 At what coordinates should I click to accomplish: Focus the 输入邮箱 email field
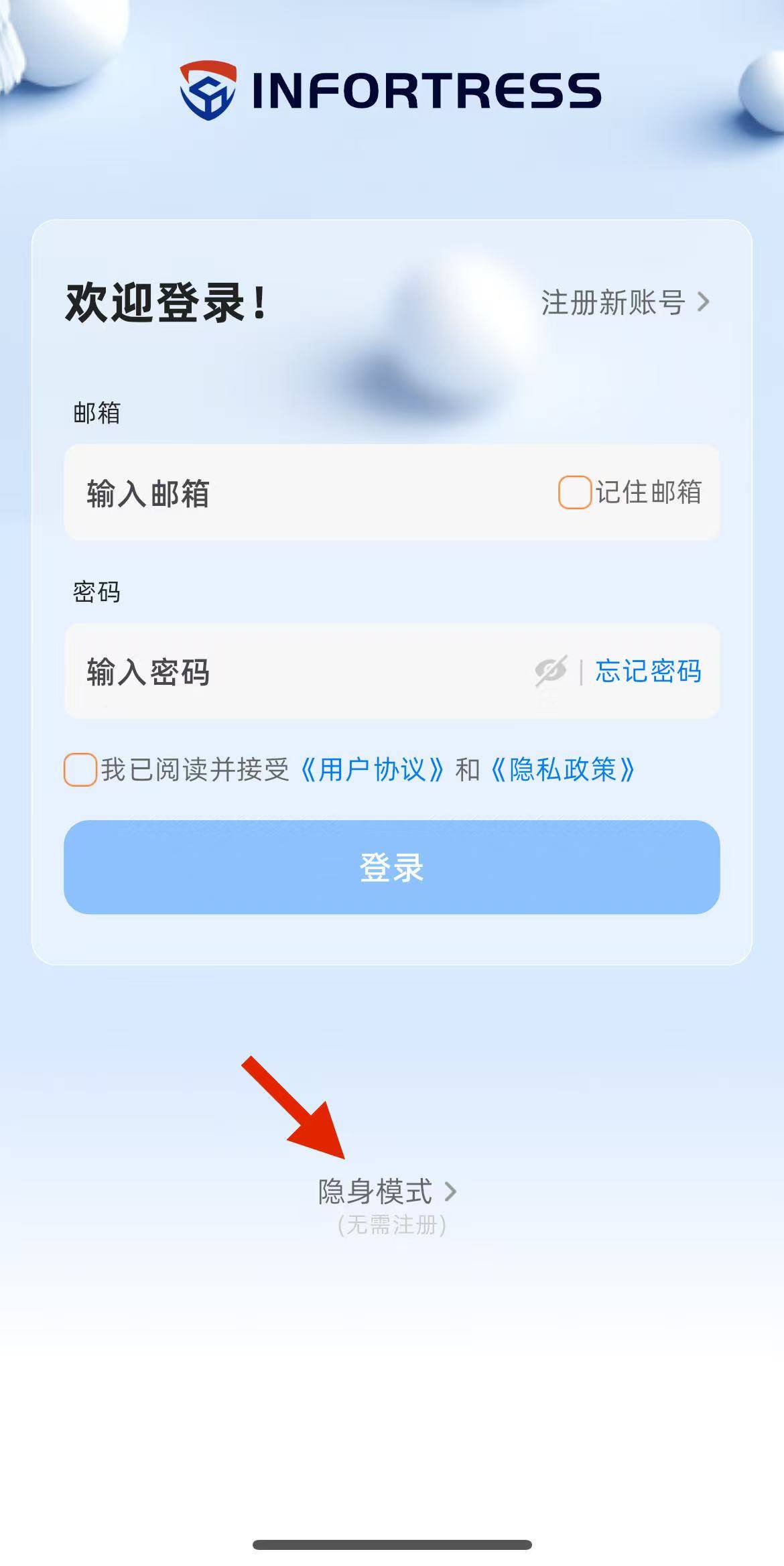(302, 493)
